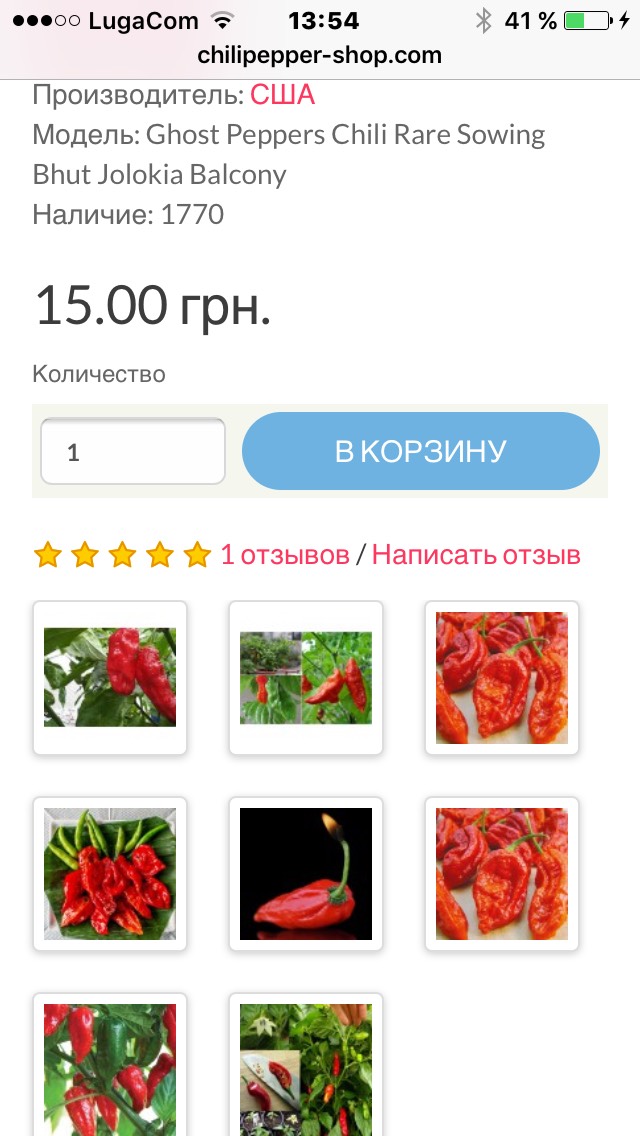Open the 1 отзывов reviews link

pyautogui.click(x=285, y=555)
